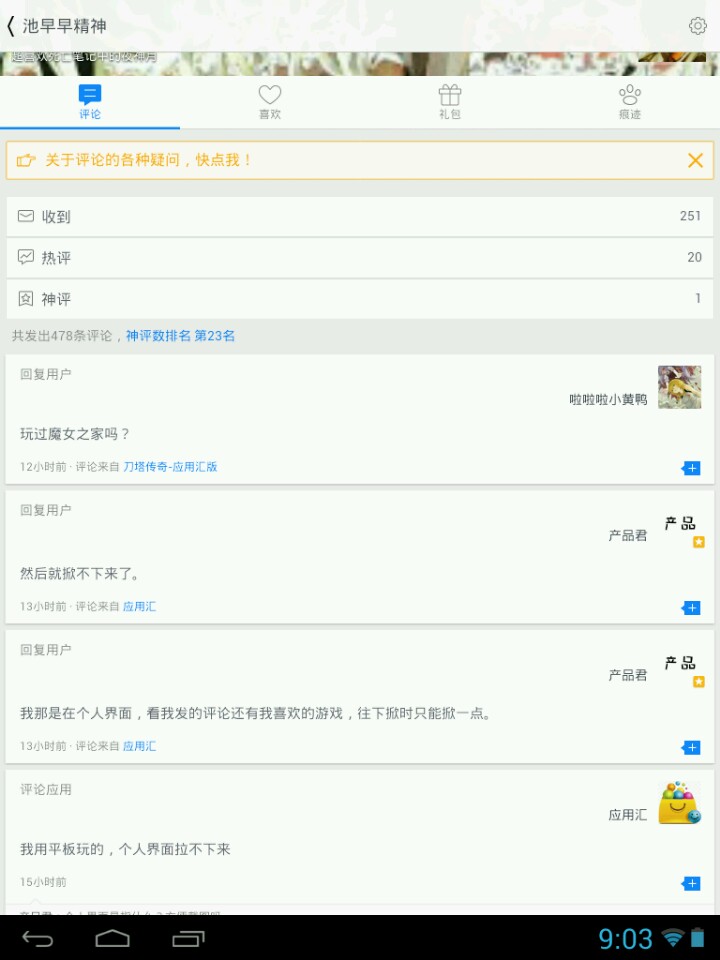720x960 pixels.
Task: Open 收到 received comments
Action: (360, 216)
